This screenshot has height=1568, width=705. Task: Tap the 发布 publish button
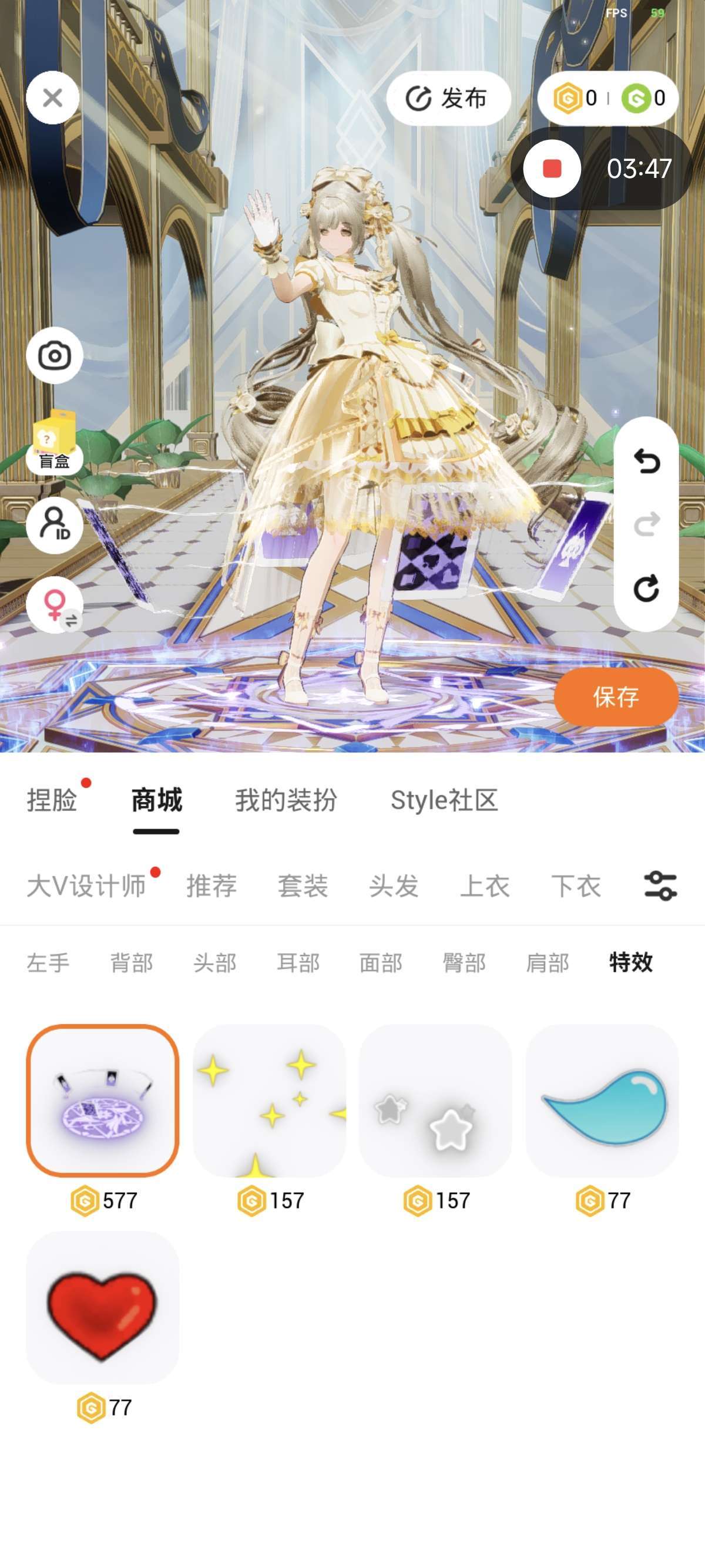[x=448, y=98]
